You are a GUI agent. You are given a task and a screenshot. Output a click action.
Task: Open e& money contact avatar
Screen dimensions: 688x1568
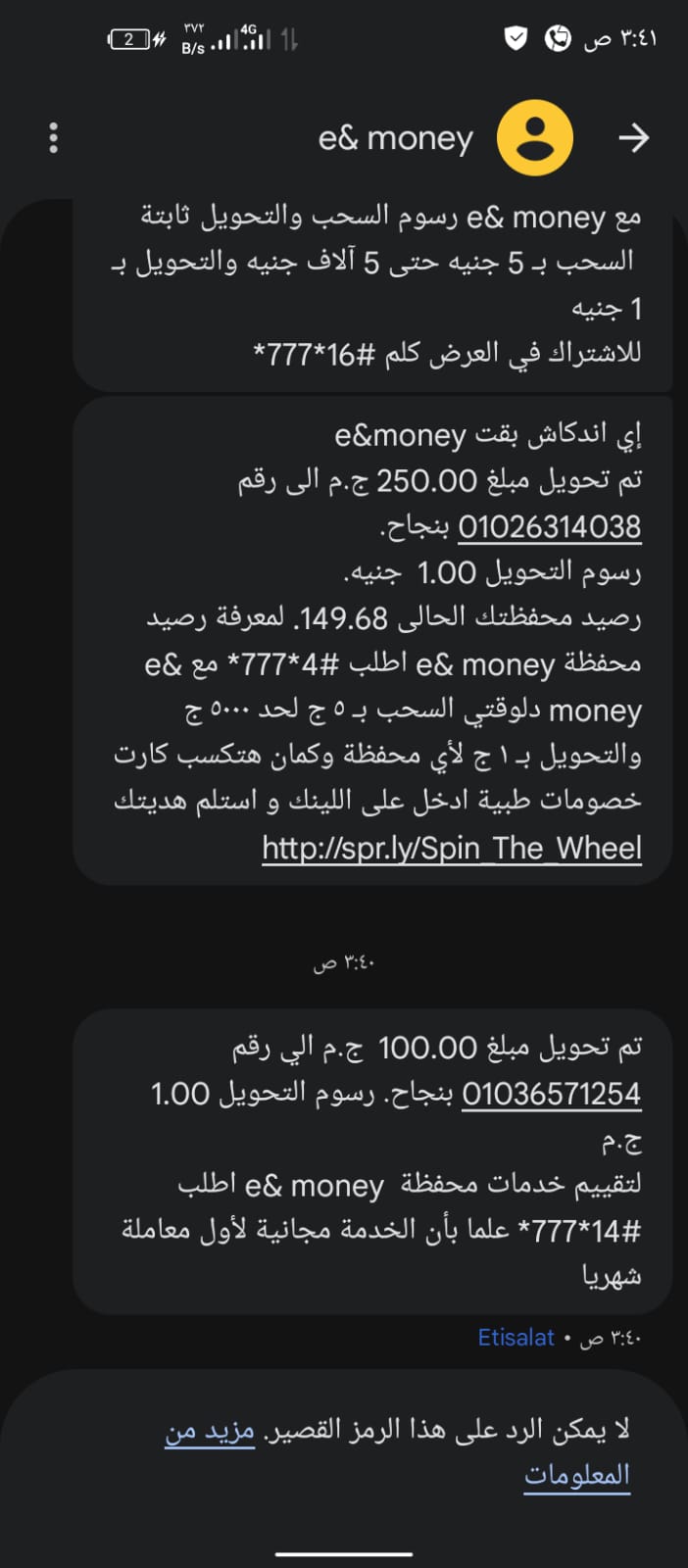[x=534, y=138]
